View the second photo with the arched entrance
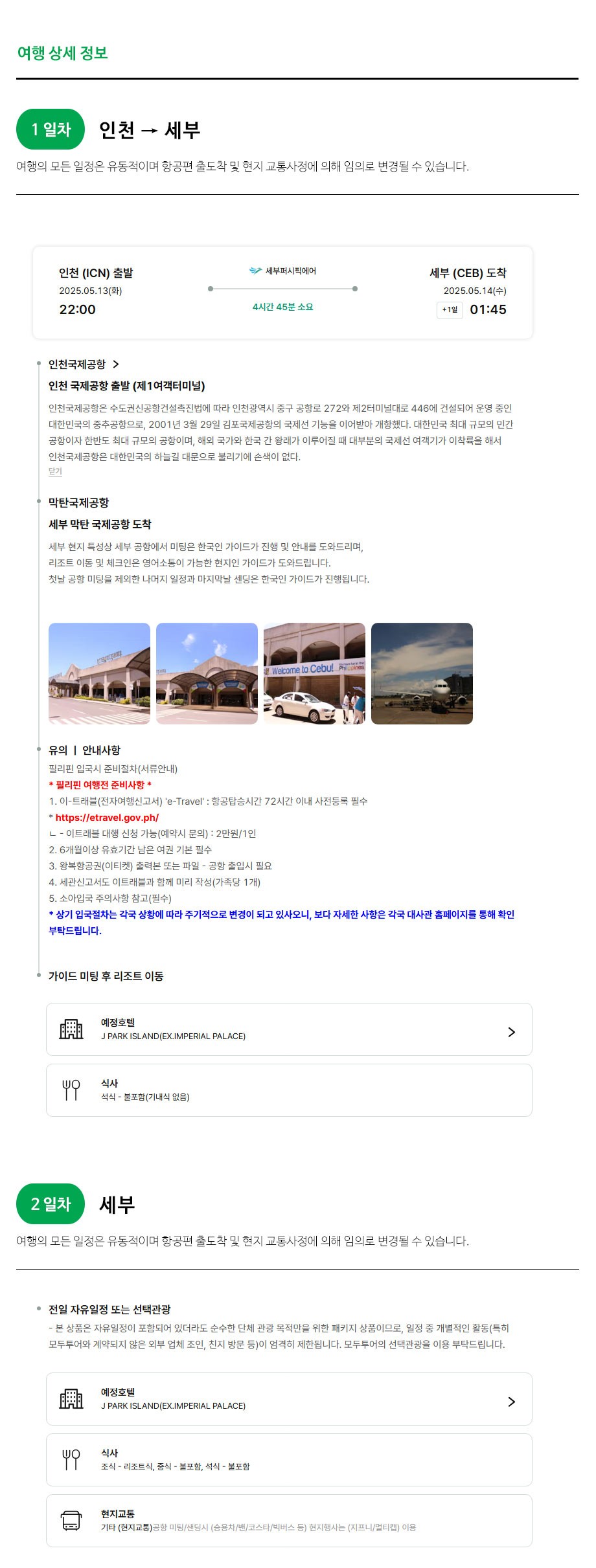The width and height of the screenshot is (596, 1568). [207, 673]
